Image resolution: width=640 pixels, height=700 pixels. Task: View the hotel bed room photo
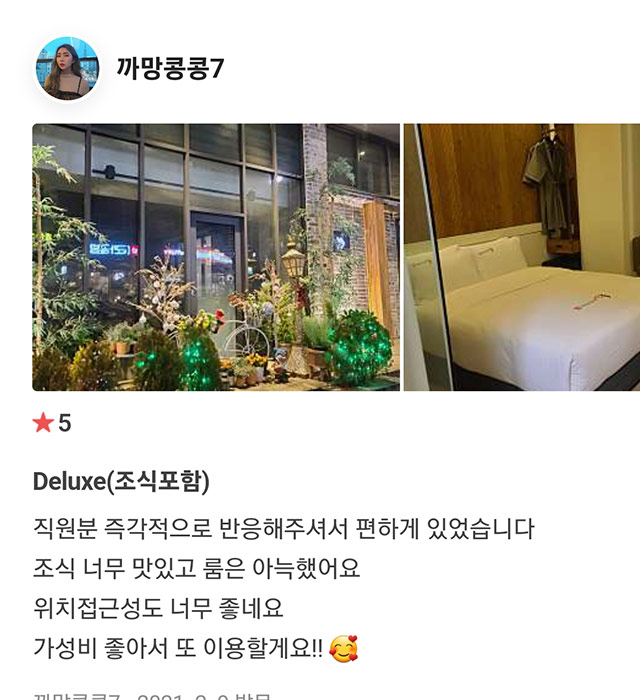point(521,257)
